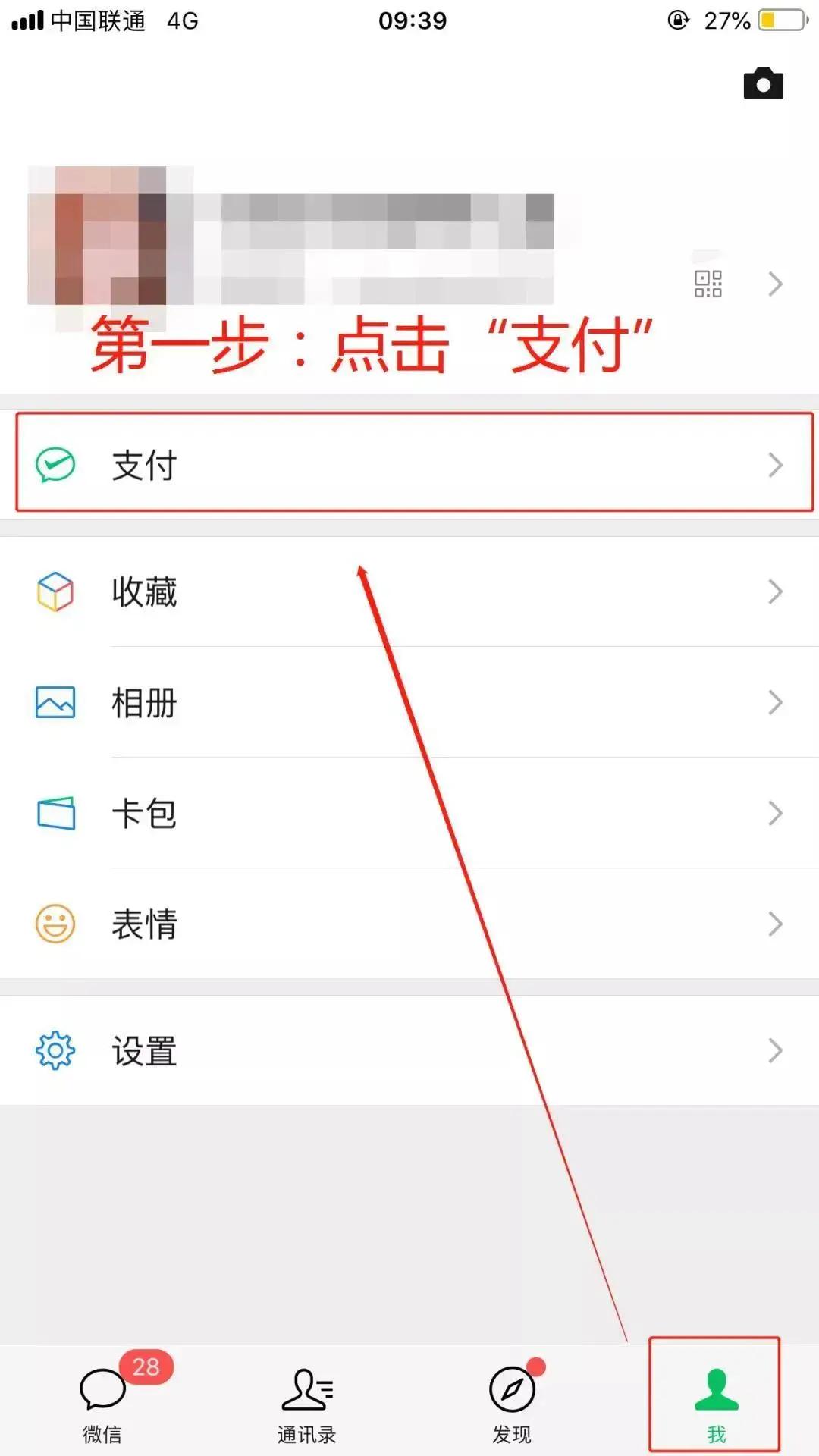819x1456 pixels.
Task: Open the Sticker Gallery 表情 icon
Action: click(55, 924)
